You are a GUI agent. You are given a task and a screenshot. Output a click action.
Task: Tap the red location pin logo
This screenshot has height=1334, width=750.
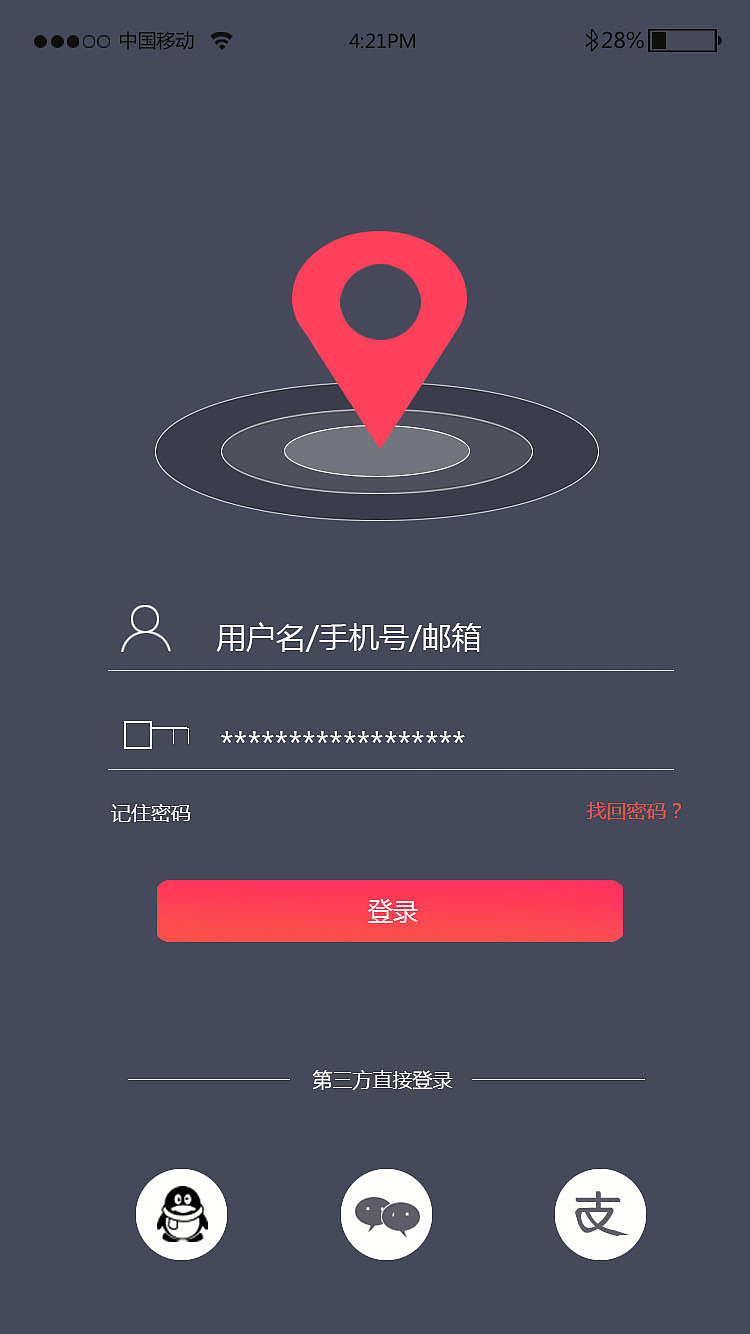[x=379, y=330]
